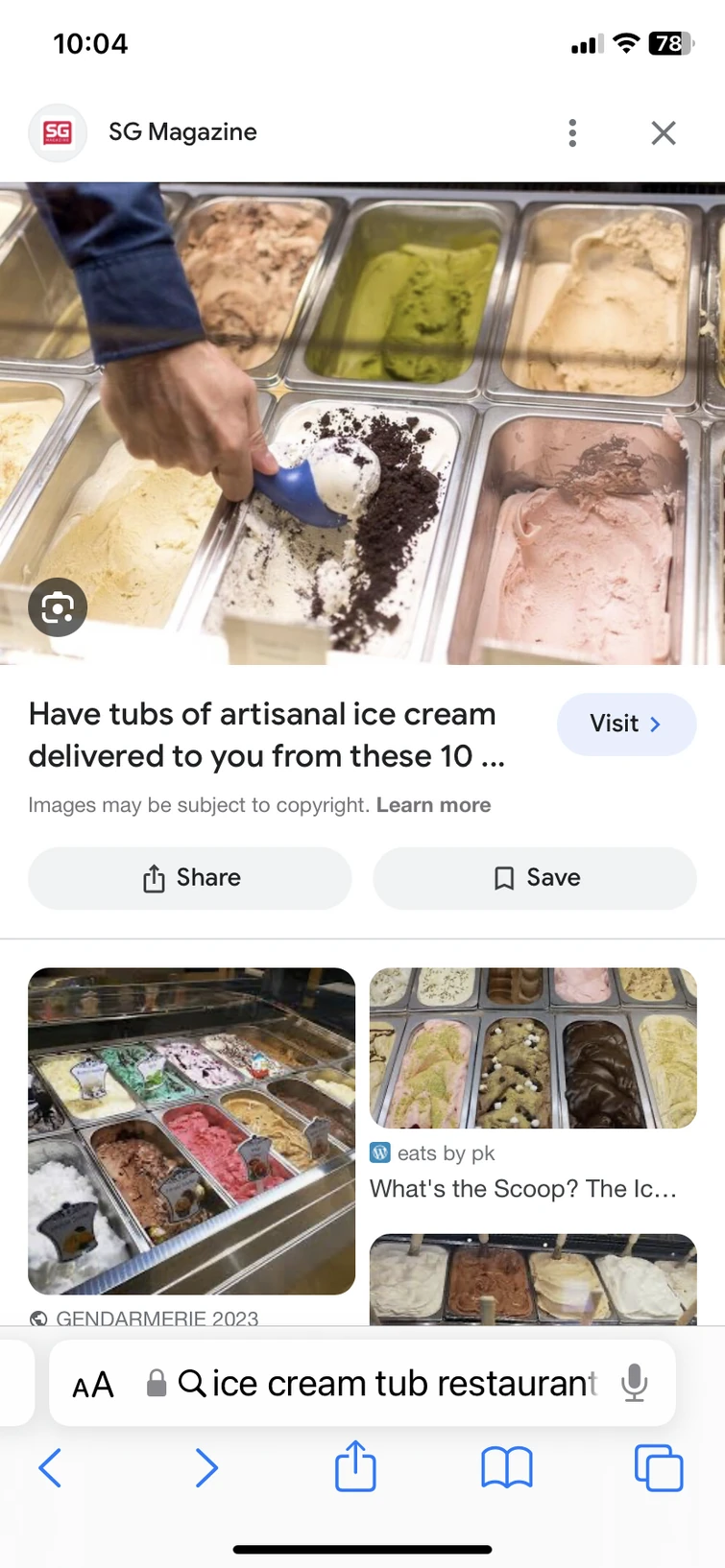
Task: Go back to the previous page
Action: (50, 1468)
